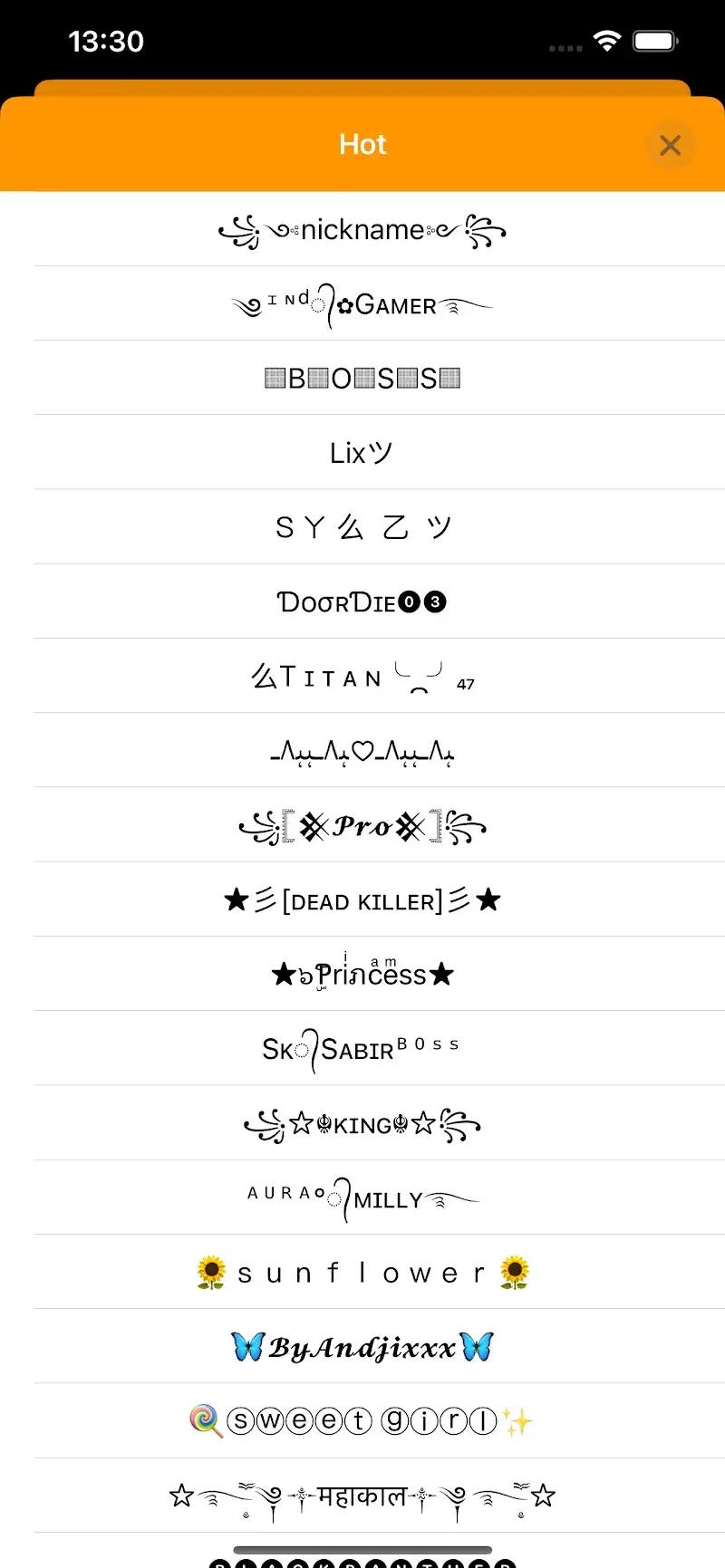Select the Titan 47 nickname
The image size is (725, 1568).
[x=362, y=677]
